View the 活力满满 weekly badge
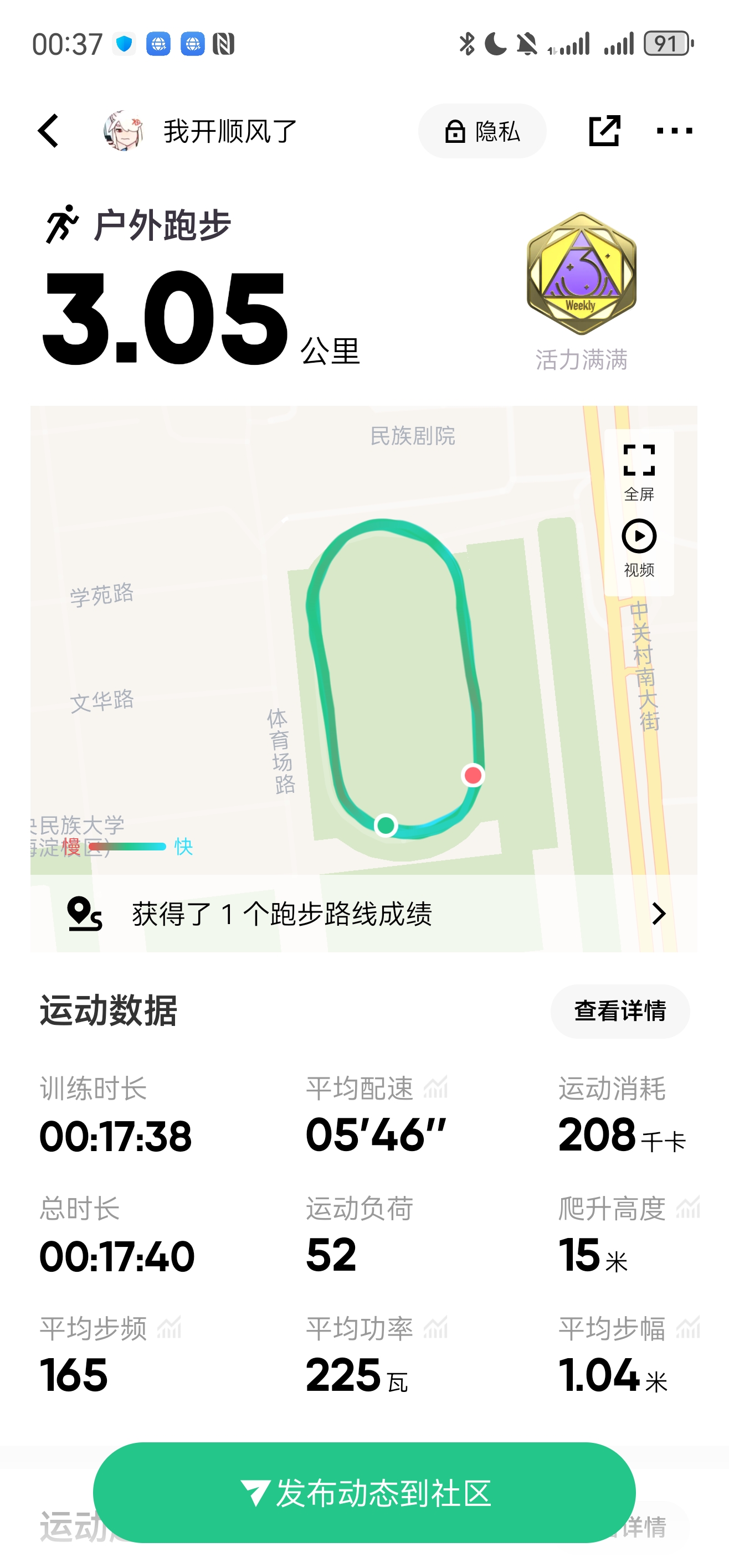This screenshot has height=1568, width=729. 581,274
